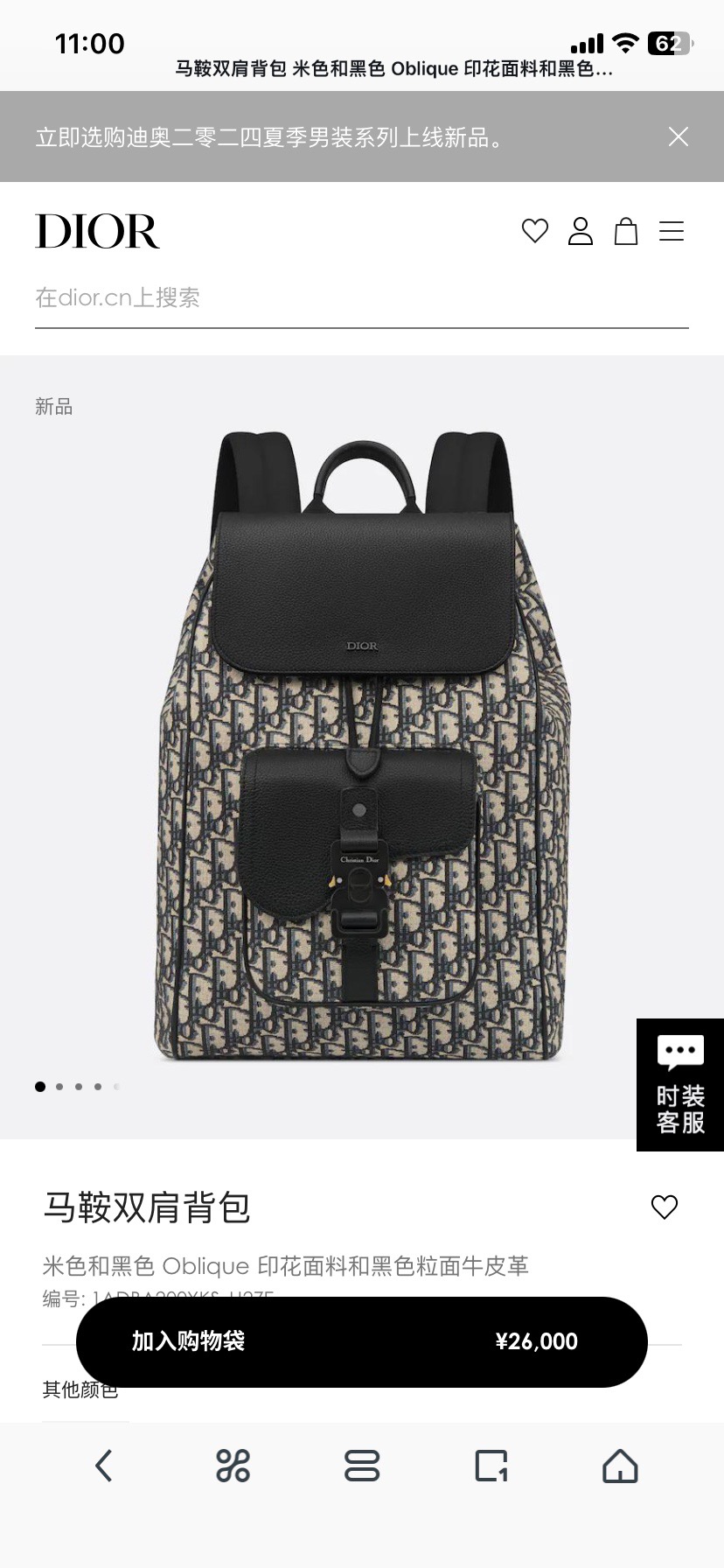Dismiss the summer menswear promo banner
Image resolution: width=724 pixels, height=1568 pixels.
pos(678,136)
